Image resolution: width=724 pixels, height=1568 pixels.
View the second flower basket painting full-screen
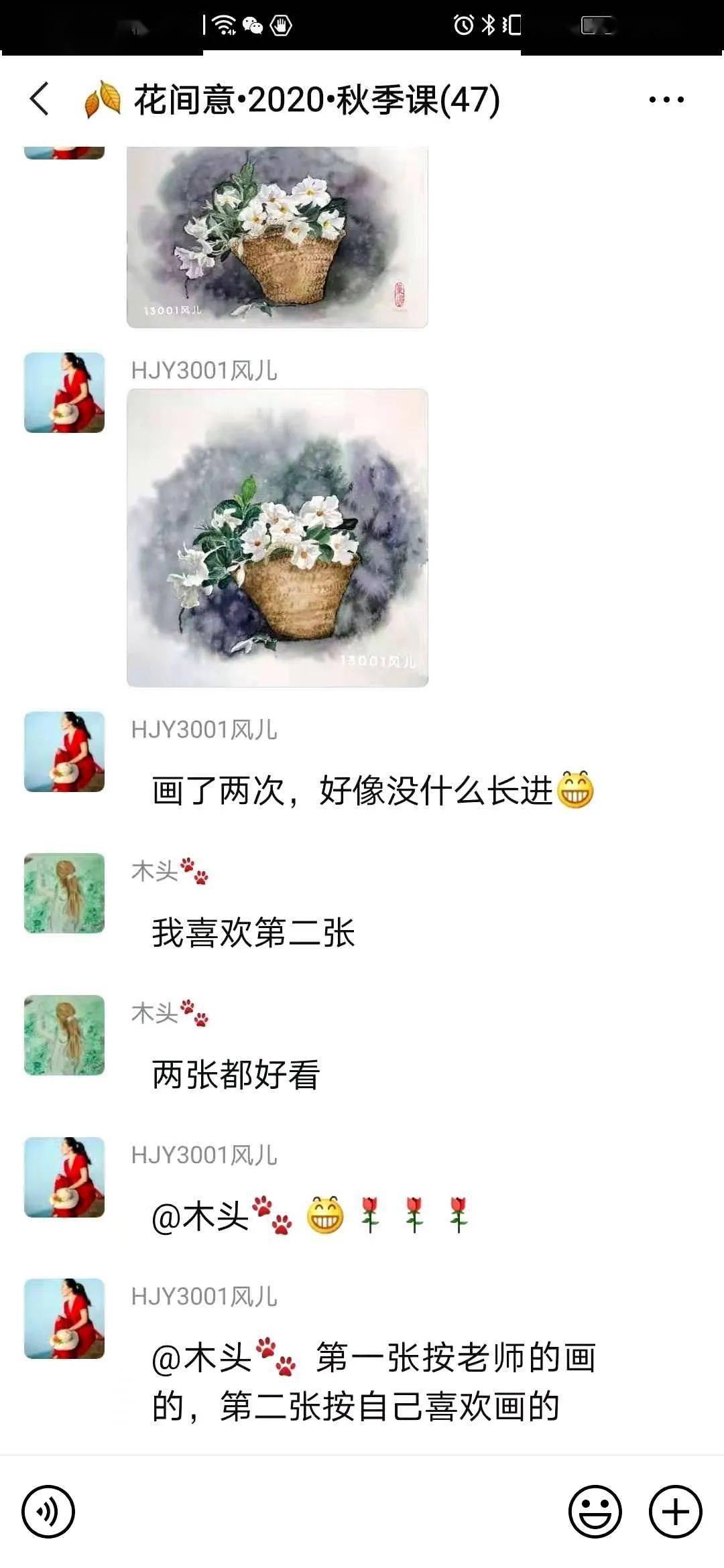coord(278,537)
